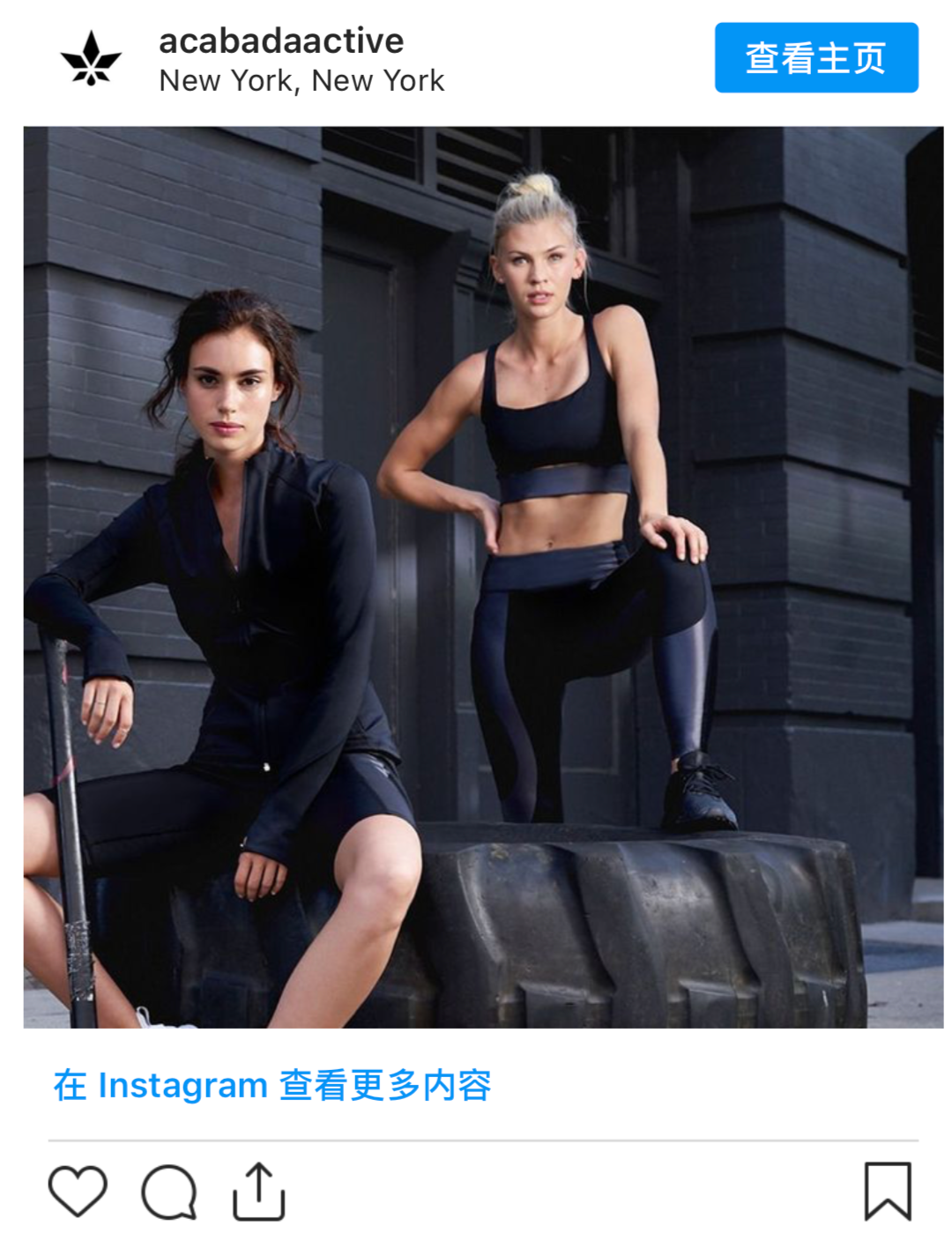The width and height of the screenshot is (952, 1241).
Task: Open comments with the speech bubble icon
Action: (x=169, y=1192)
